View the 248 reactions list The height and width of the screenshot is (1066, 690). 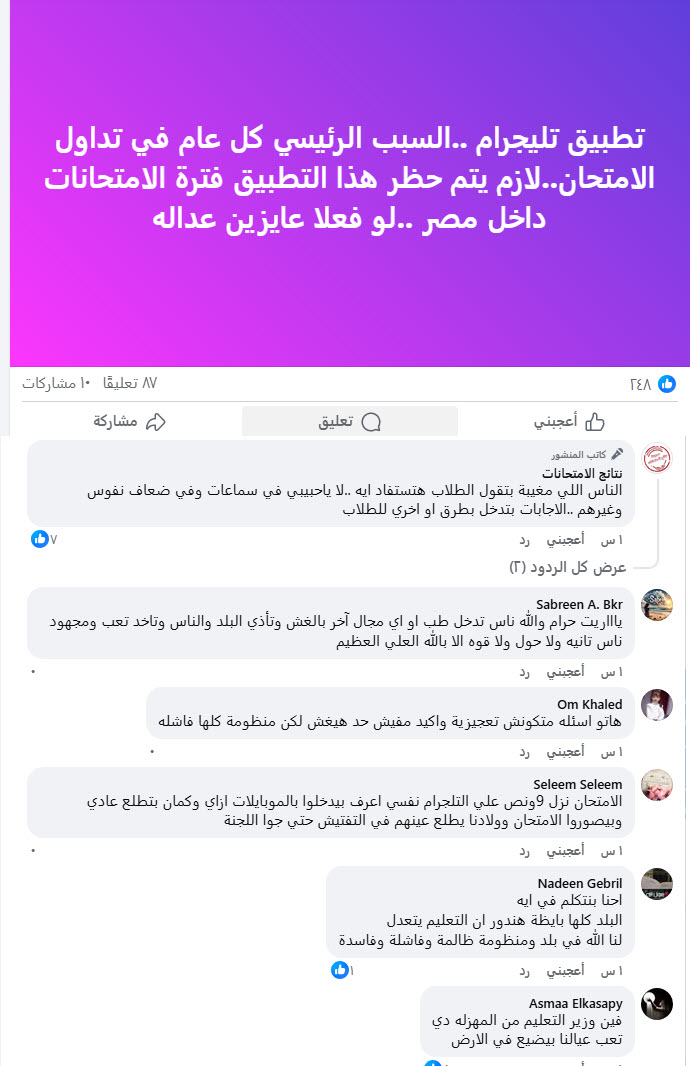(650, 384)
